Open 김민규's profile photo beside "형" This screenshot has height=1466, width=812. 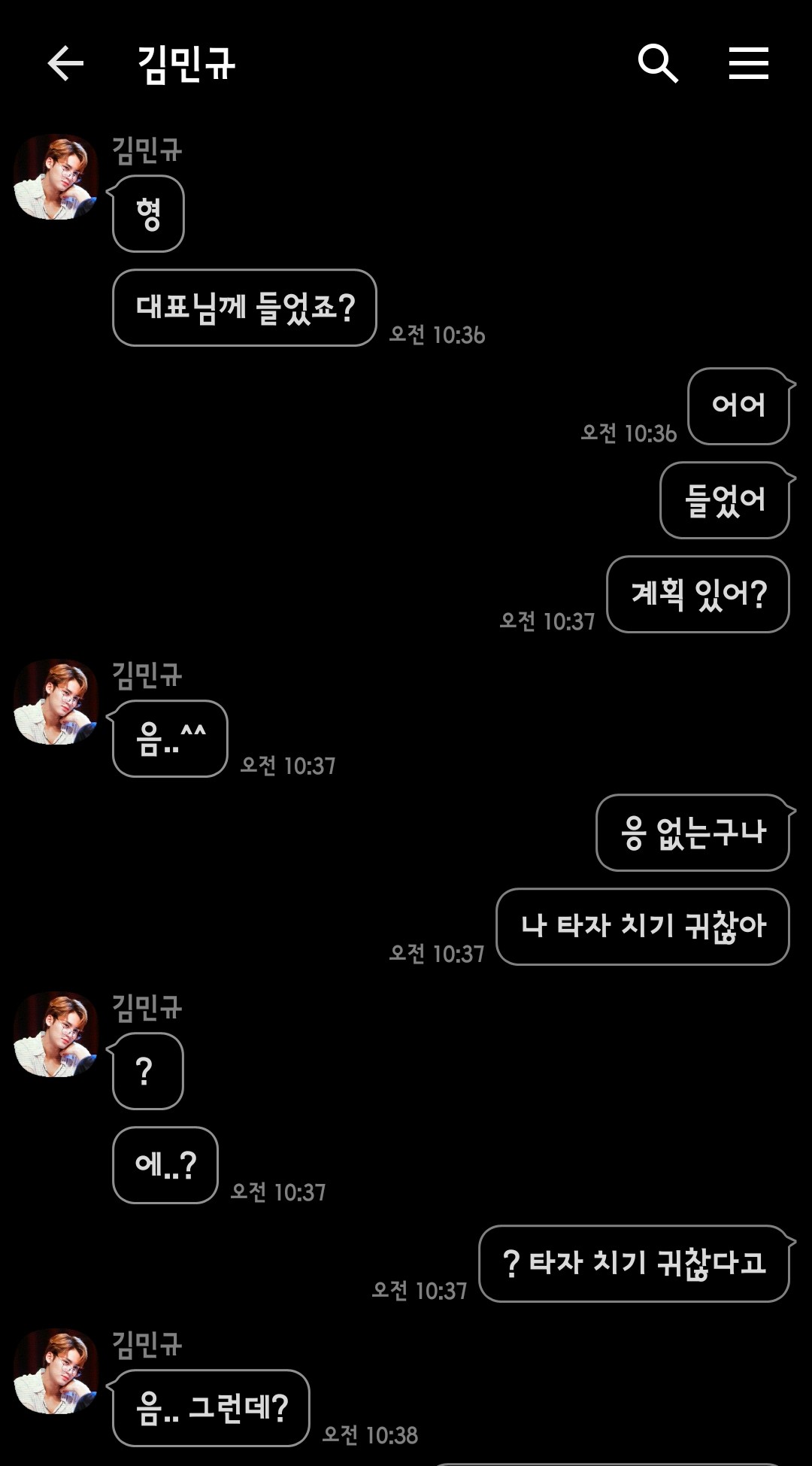tap(56, 178)
